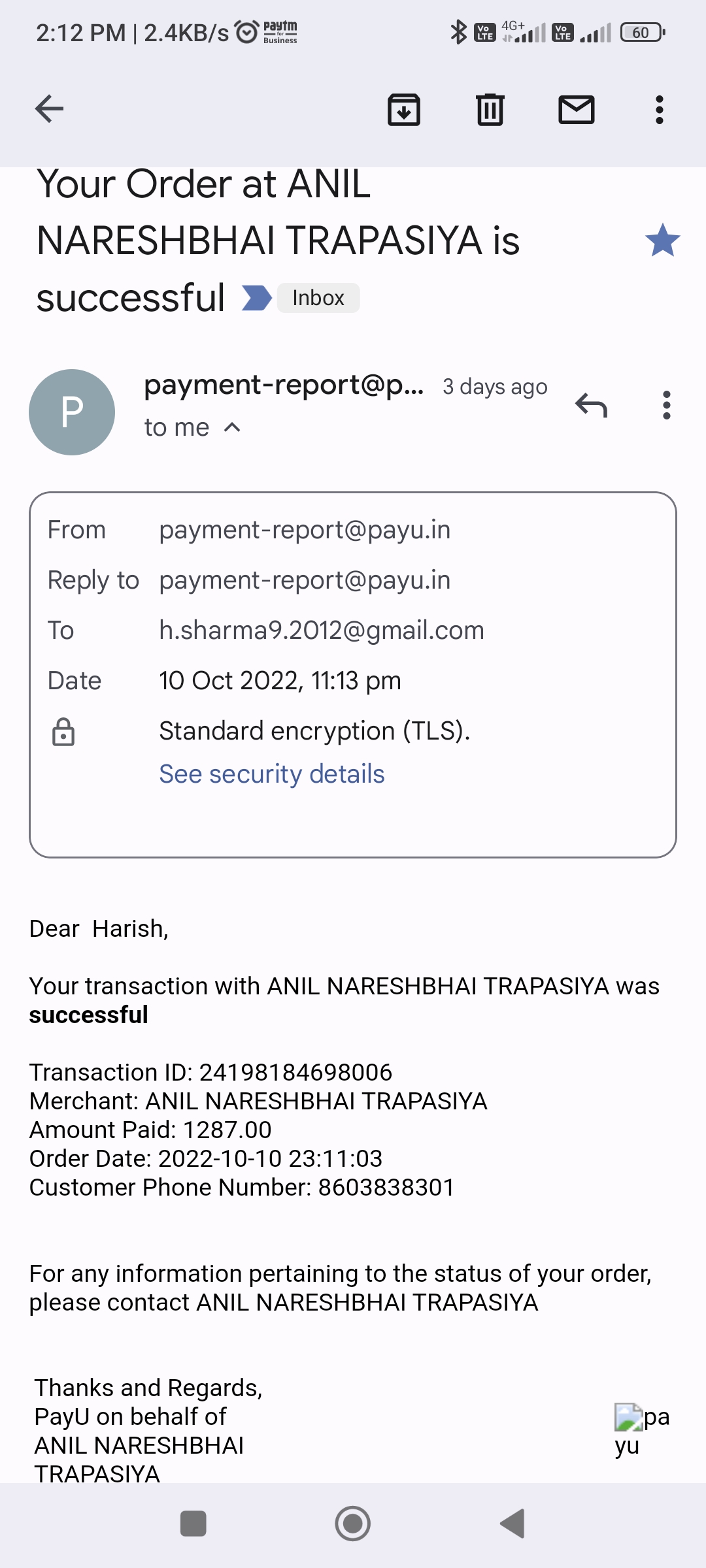Tap system home button
The height and width of the screenshot is (1568, 706).
(x=352, y=1524)
